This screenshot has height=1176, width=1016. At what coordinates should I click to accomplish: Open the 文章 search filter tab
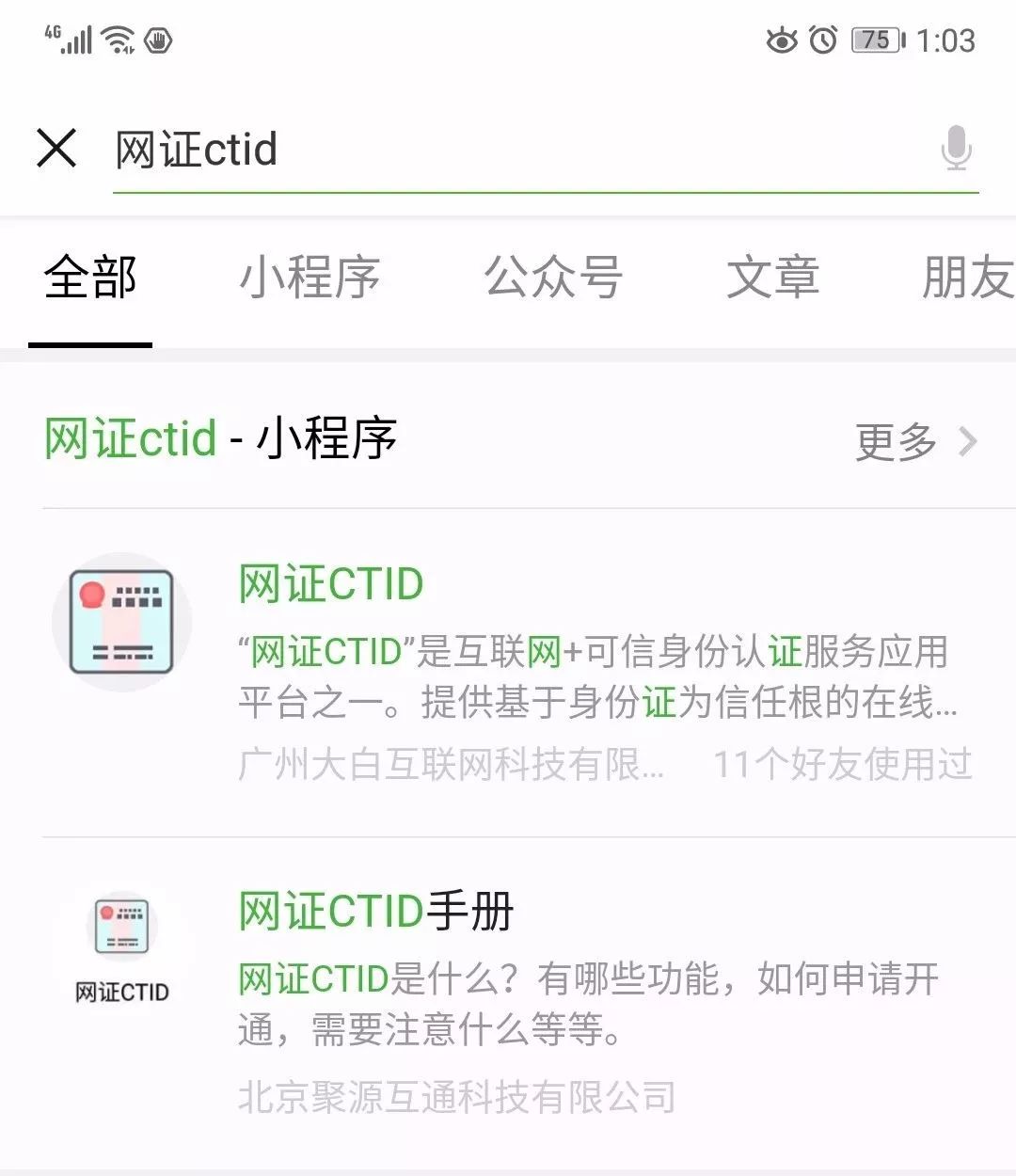coord(771,278)
